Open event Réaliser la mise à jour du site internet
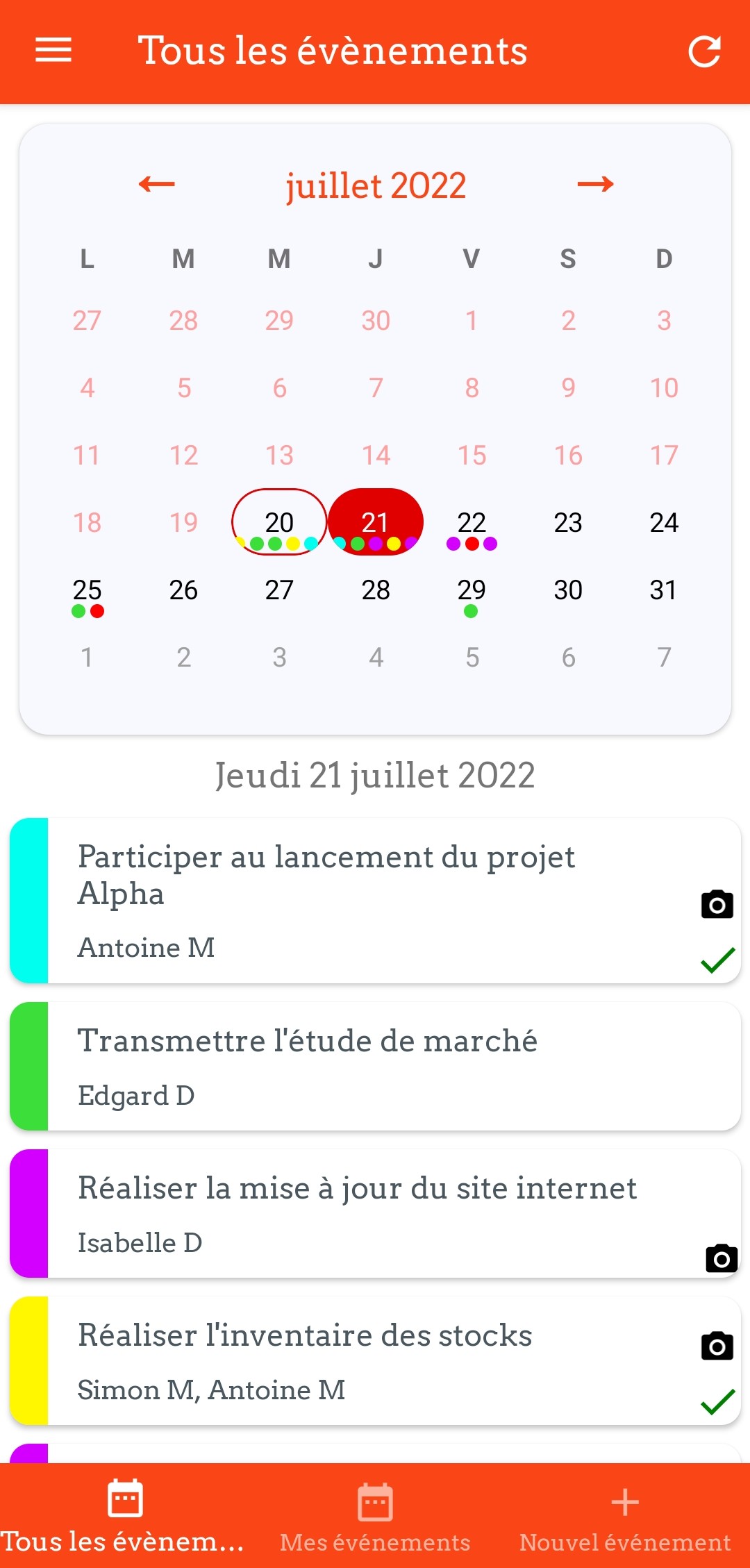 375,1214
